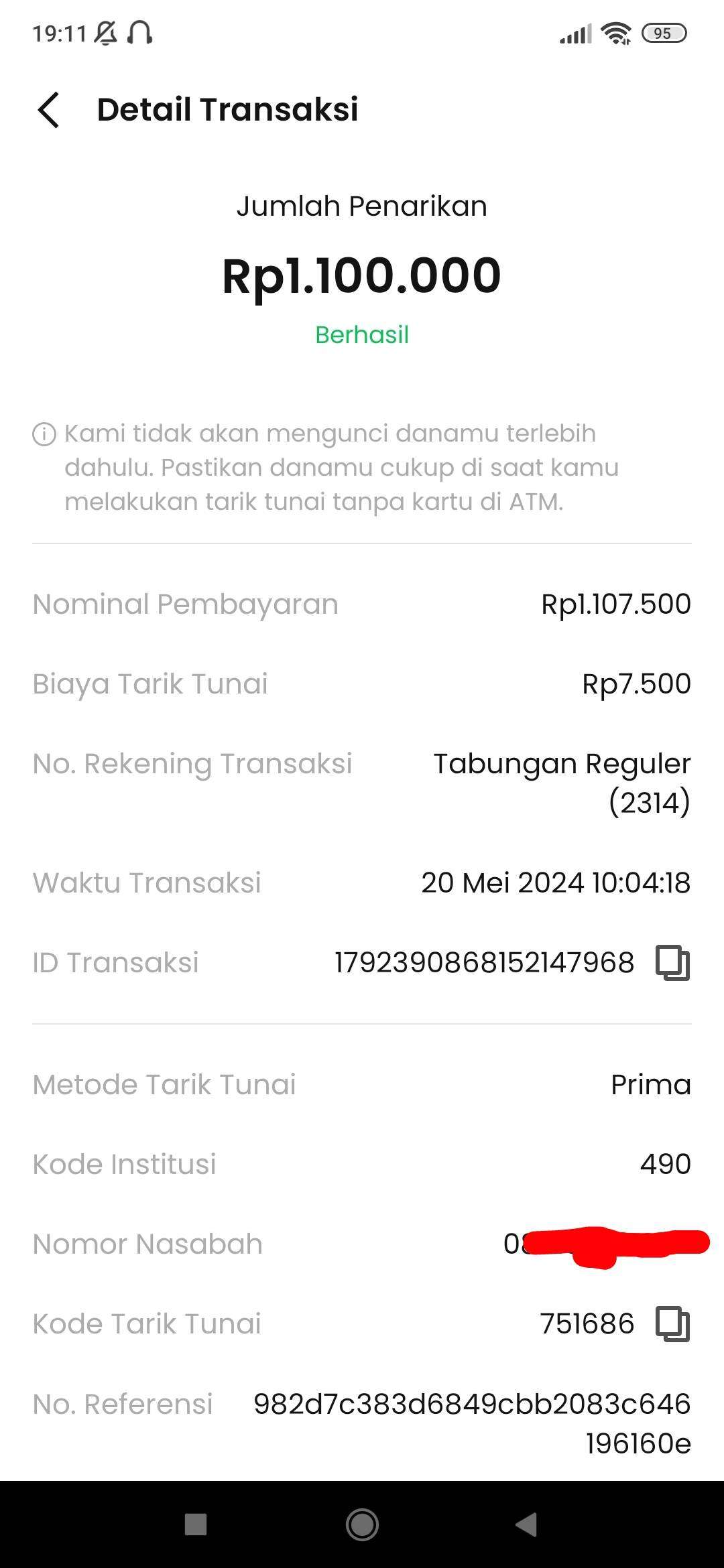Tap the system home button
Image resolution: width=724 pixels, height=1568 pixels.
point(362,1524)
